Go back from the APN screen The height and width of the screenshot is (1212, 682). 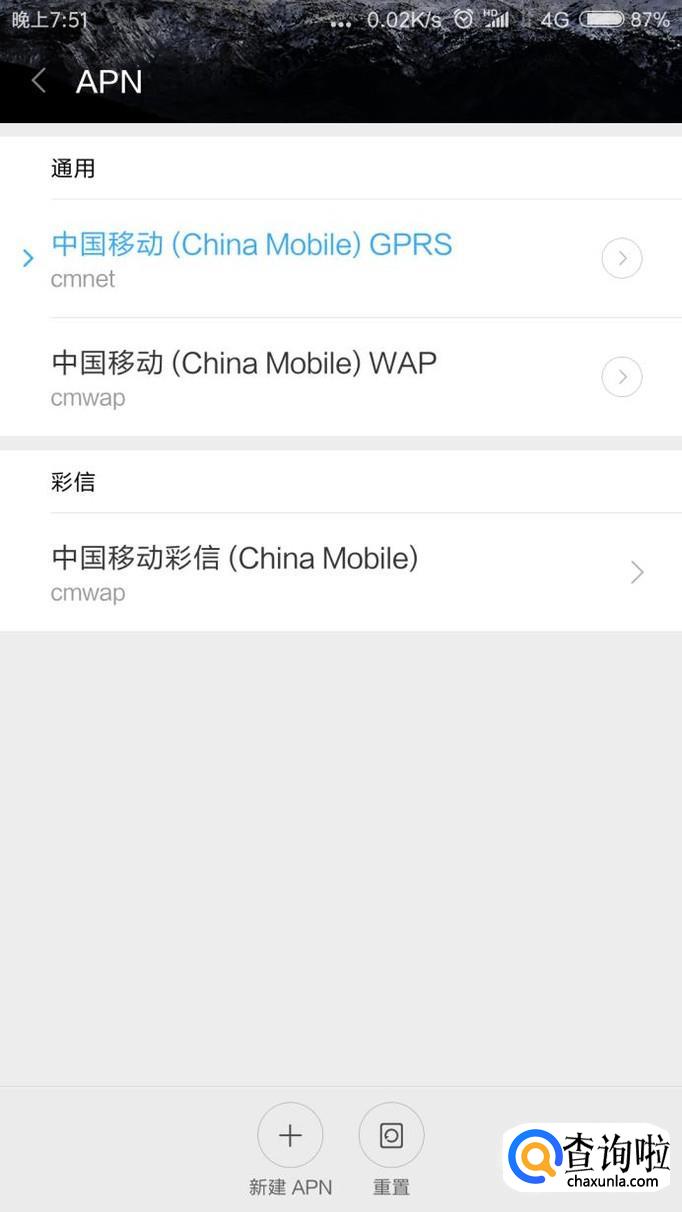(39, 82)
